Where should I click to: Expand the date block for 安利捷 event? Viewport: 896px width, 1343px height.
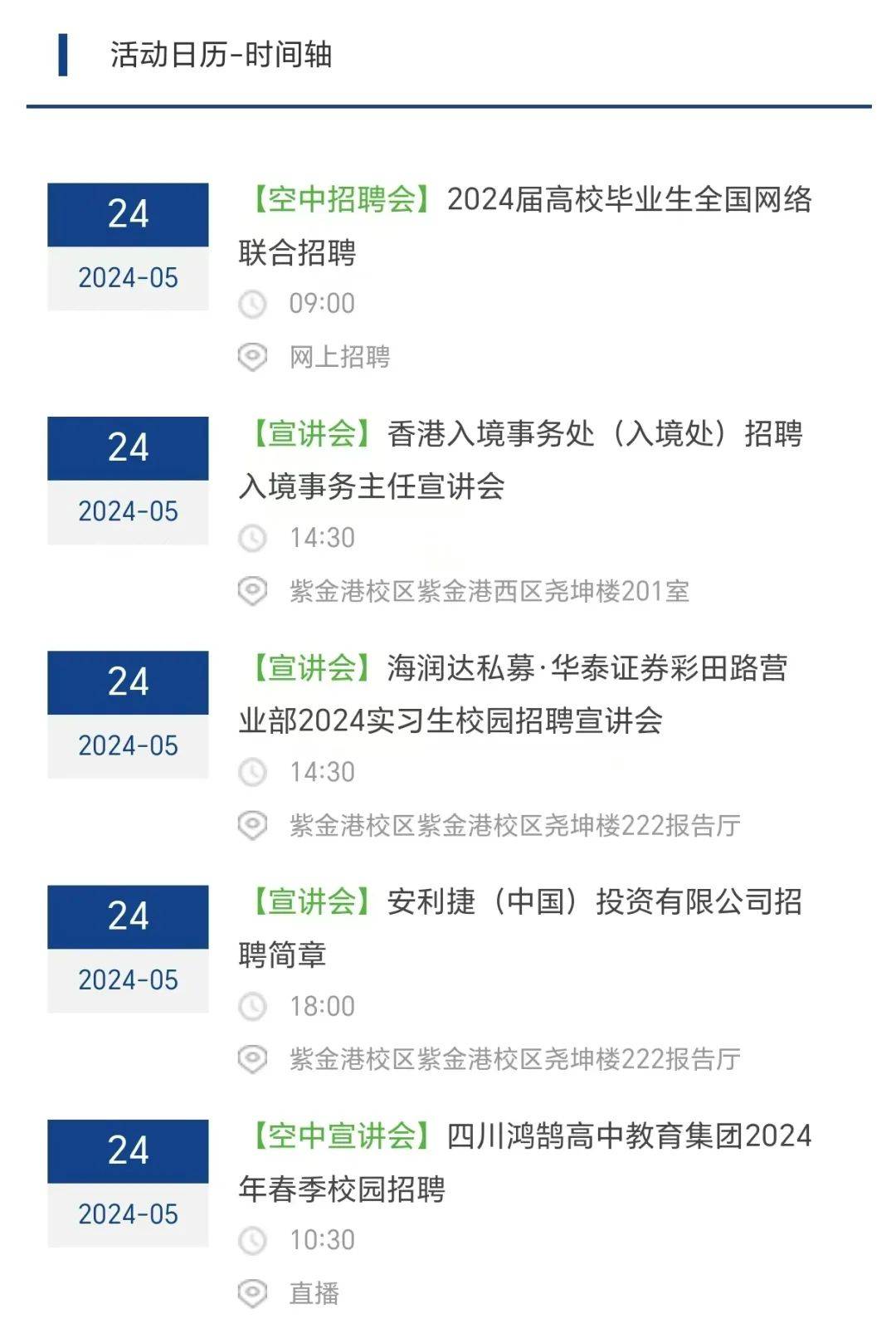pos(129,916)
